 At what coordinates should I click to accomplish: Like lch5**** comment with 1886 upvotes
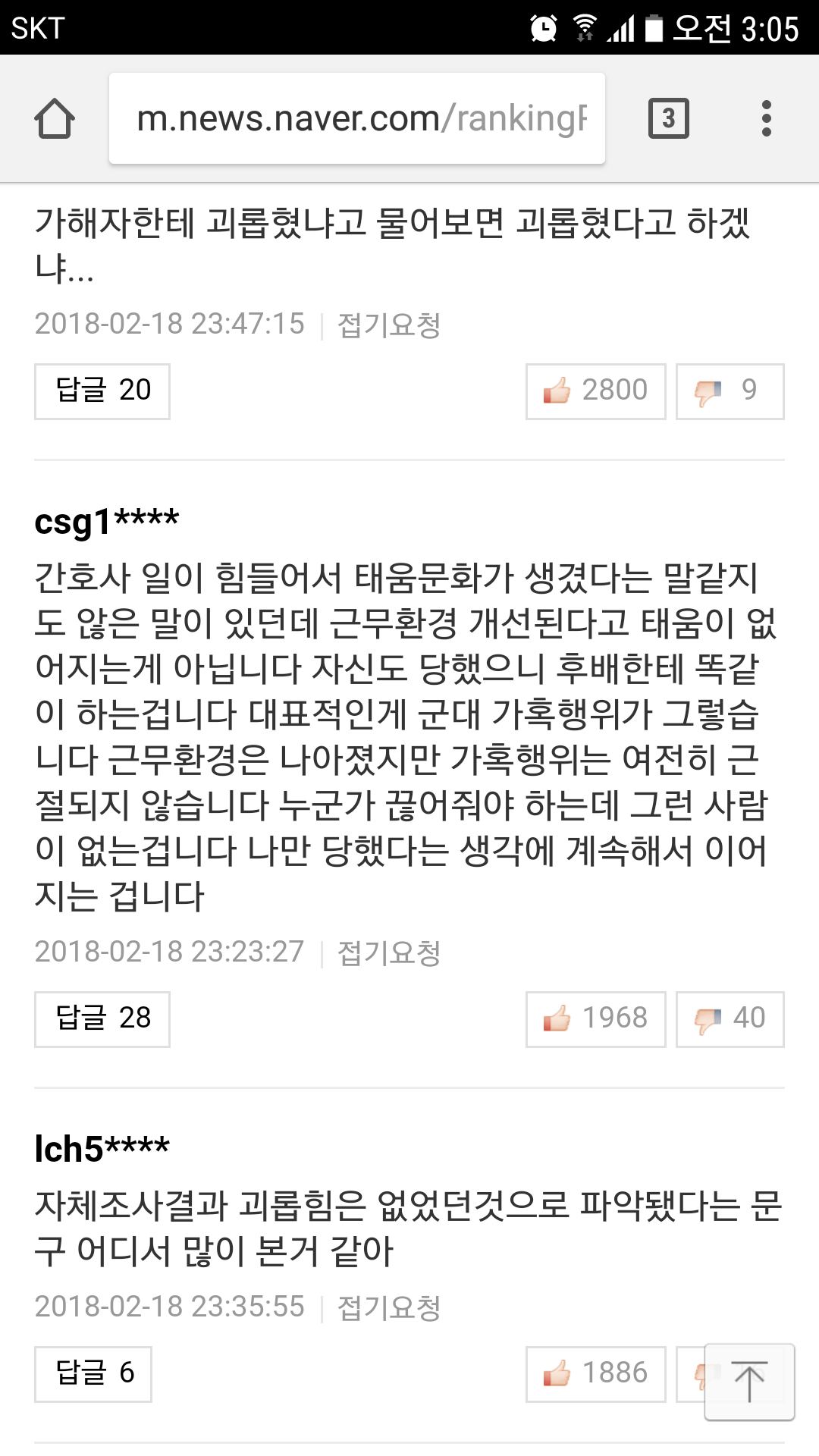click(596, 1374)
